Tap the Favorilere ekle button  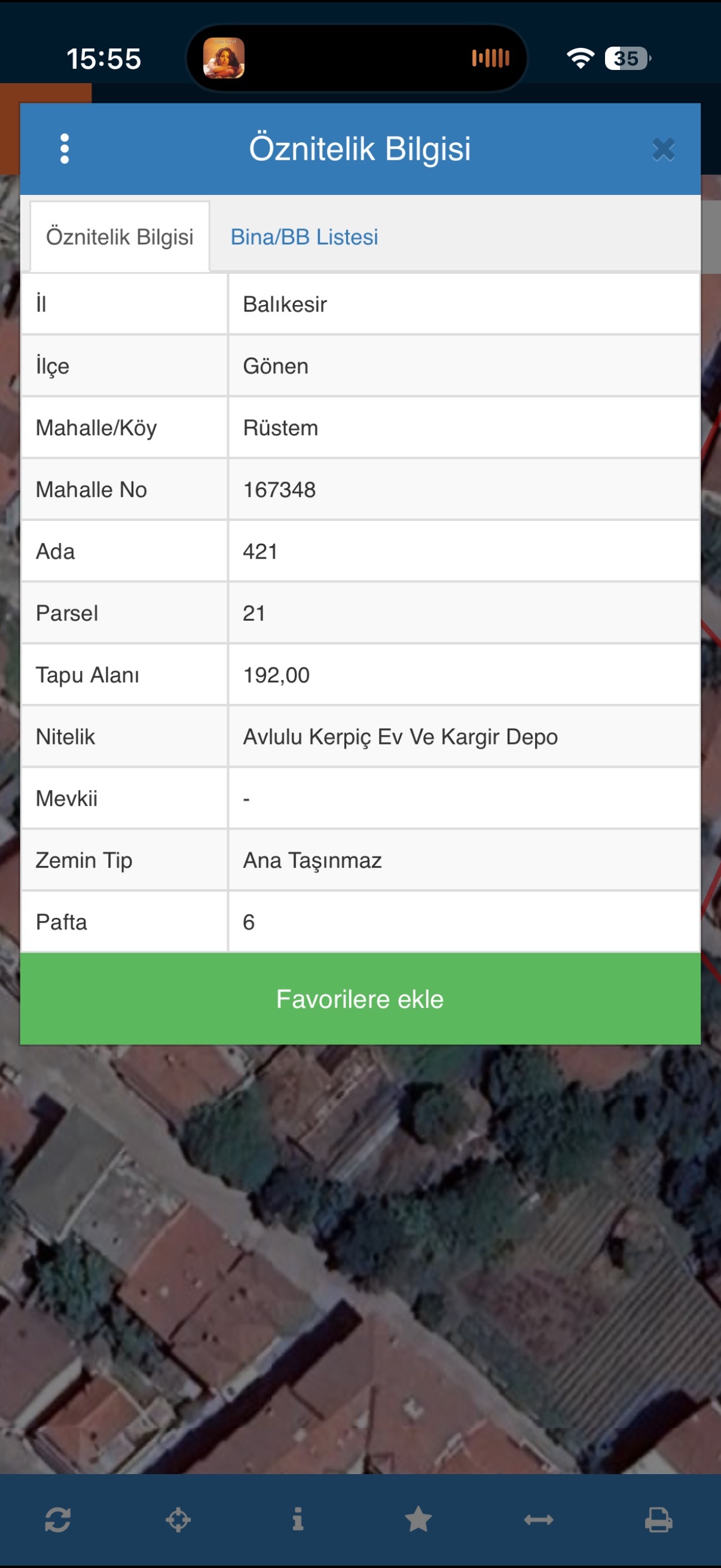360,999
